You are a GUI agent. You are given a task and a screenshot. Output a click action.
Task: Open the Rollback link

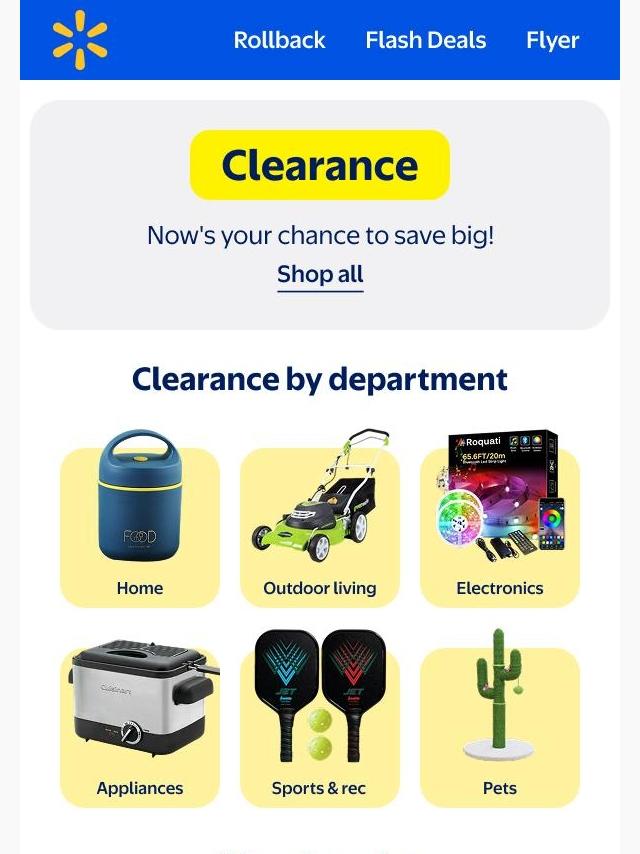(x=279, y=40)
